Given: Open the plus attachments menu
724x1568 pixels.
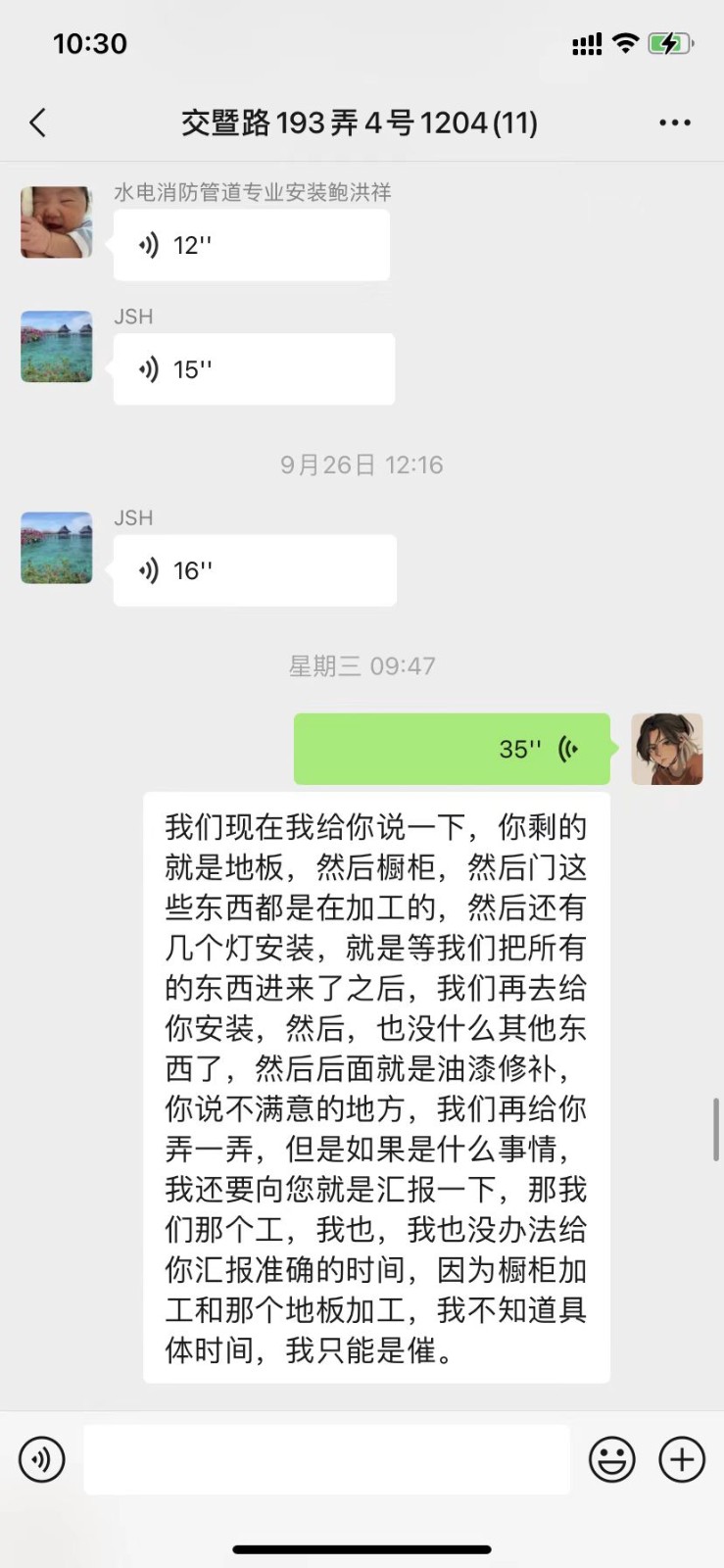Looking at the screenshot, I should point(682,1459).
